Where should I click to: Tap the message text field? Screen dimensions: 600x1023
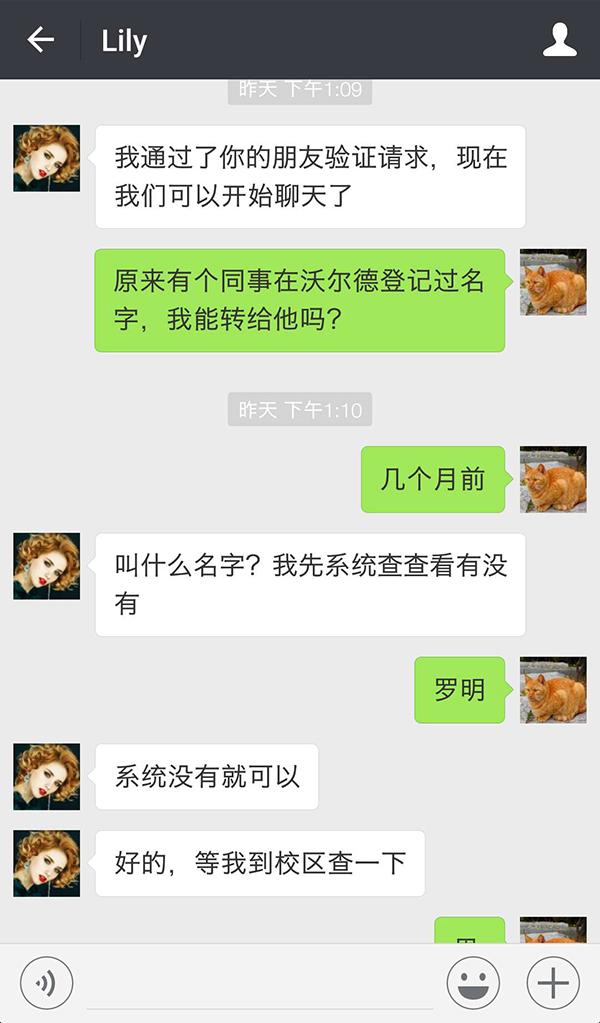pos(260,985)
